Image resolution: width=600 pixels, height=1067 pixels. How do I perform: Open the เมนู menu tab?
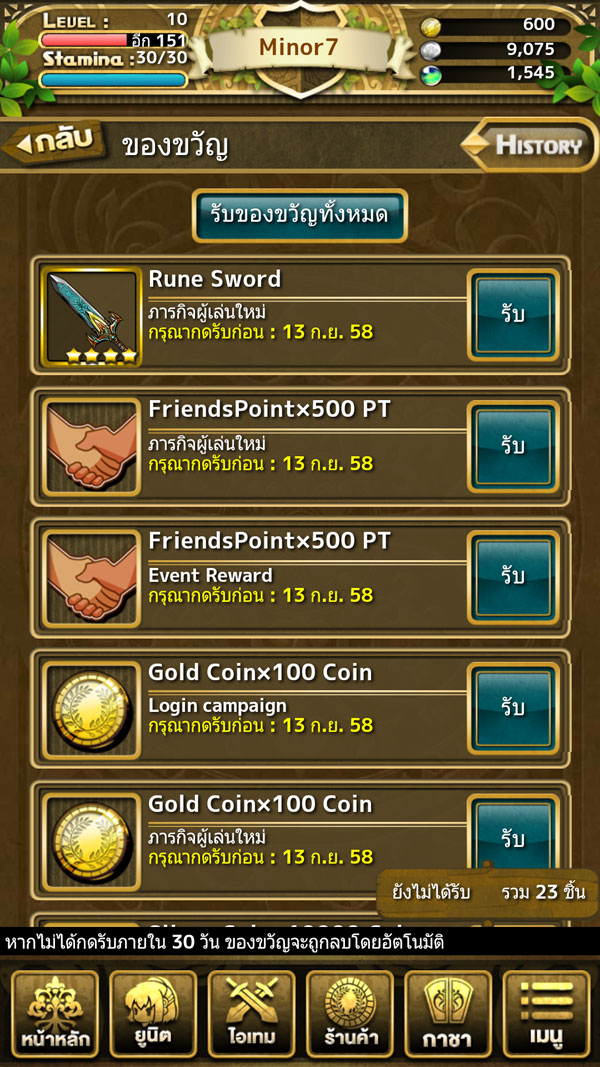coord(546,1014)
